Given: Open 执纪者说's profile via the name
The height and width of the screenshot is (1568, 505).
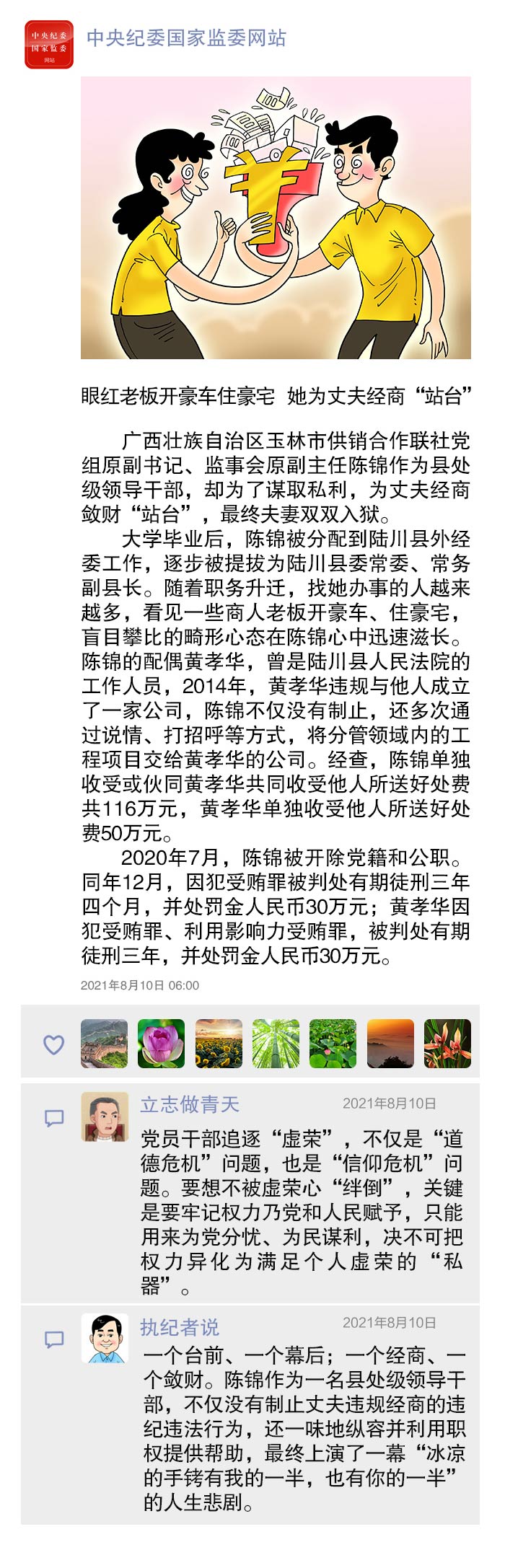Looking at the screenshot, I should (x=180, y=1327).
